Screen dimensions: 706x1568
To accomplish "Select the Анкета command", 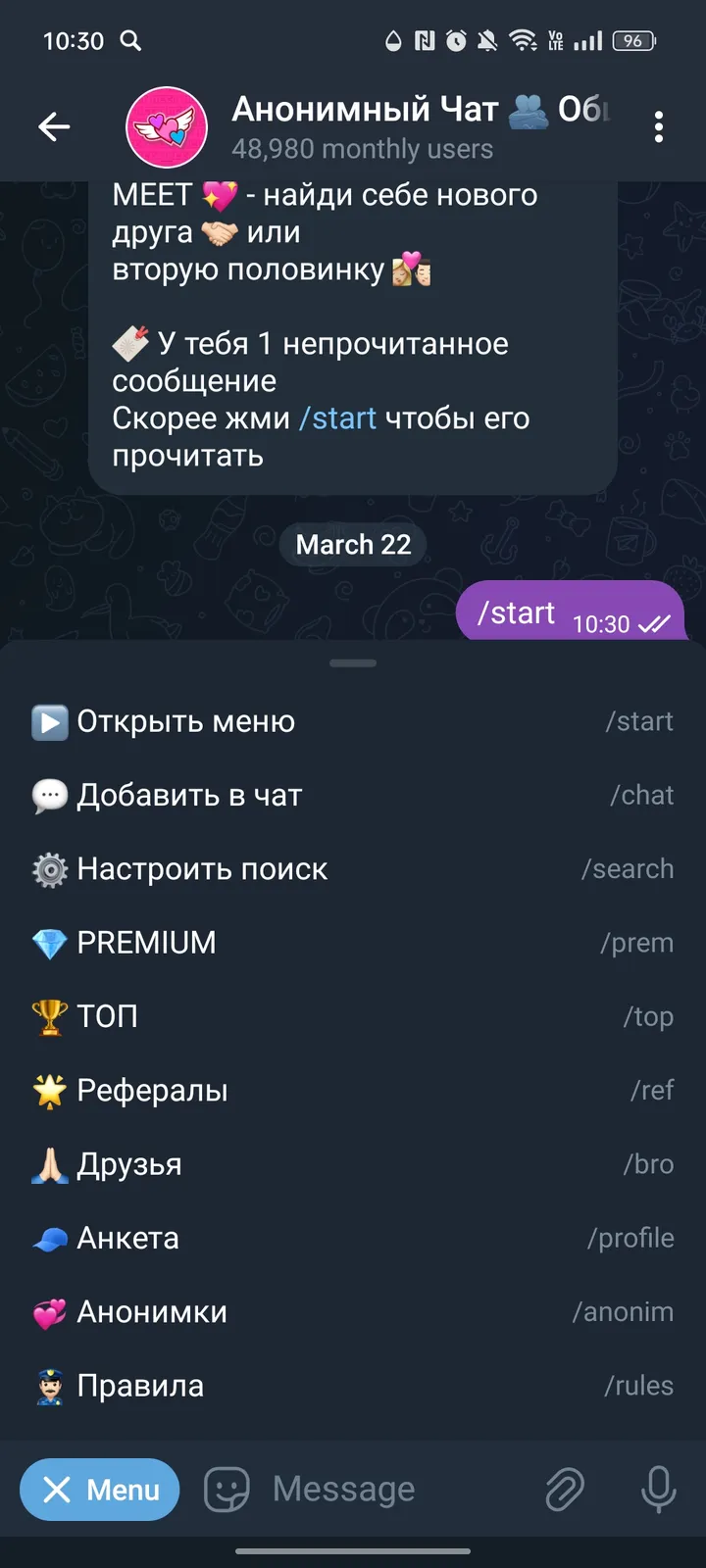I will [x=127, y=1238].
